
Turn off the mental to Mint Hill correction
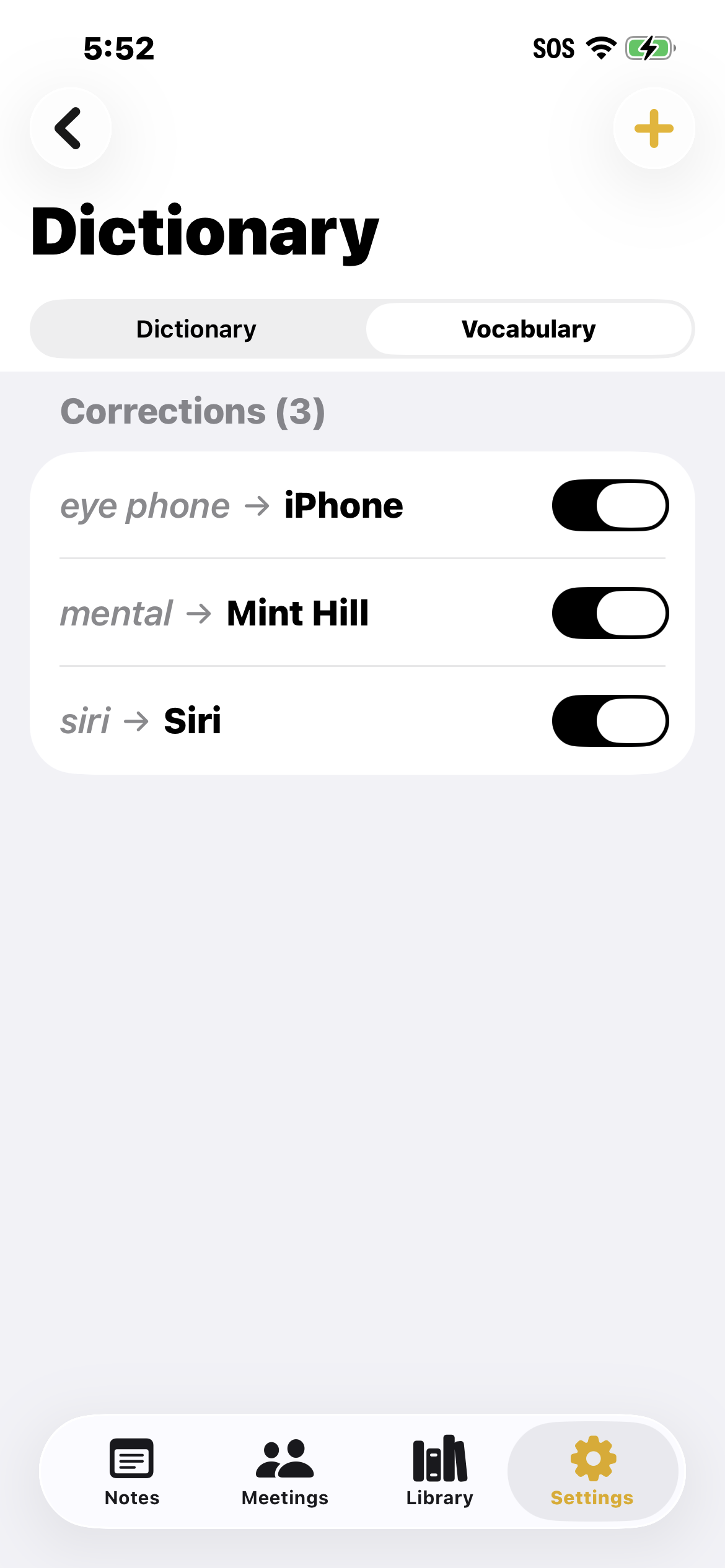(x=610, y=613)
